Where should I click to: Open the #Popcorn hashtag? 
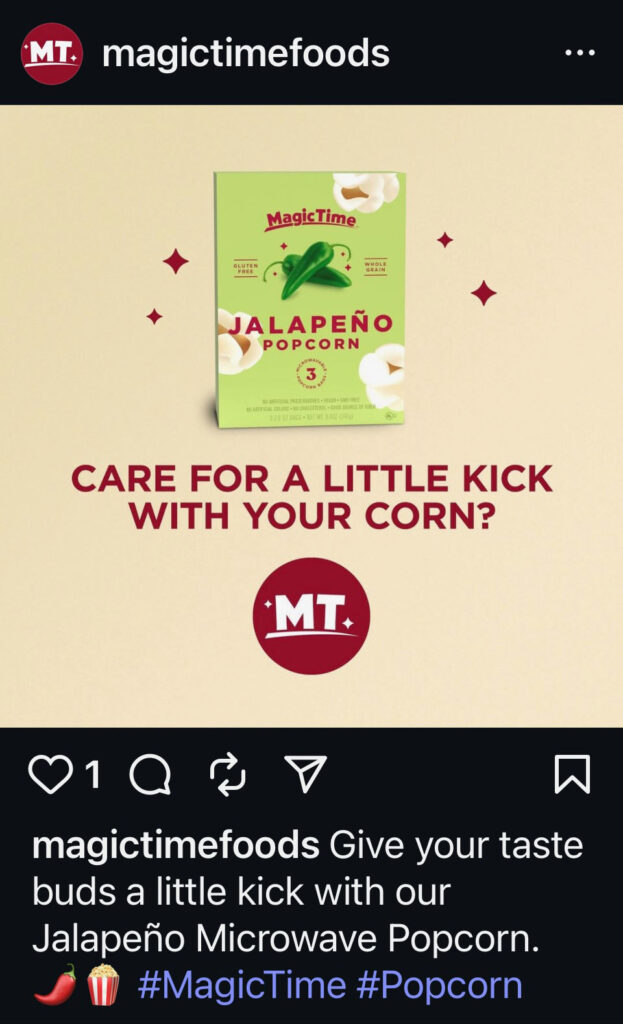click(x=439, y=985)
